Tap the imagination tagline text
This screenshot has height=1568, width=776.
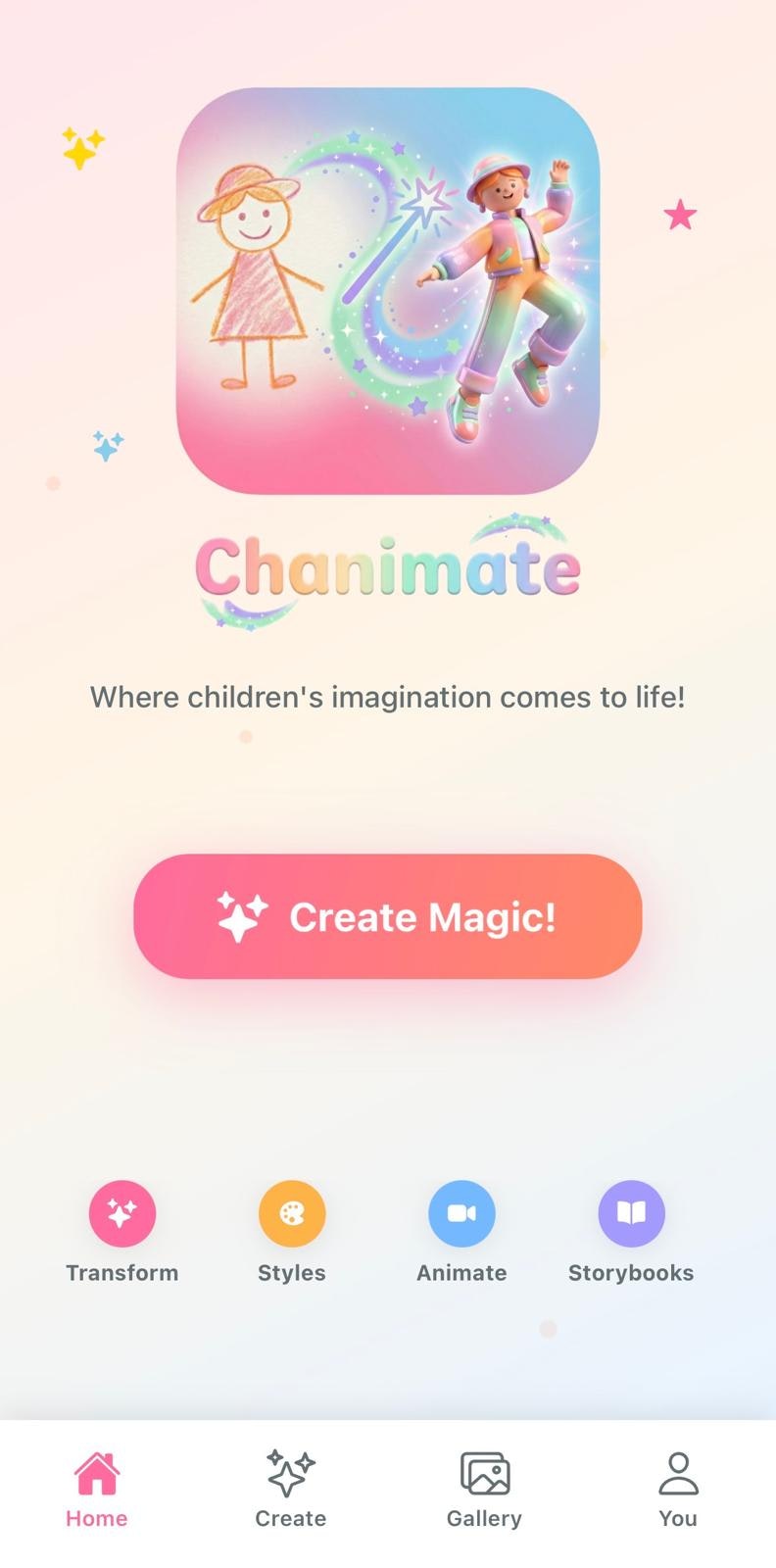point(388,696)
